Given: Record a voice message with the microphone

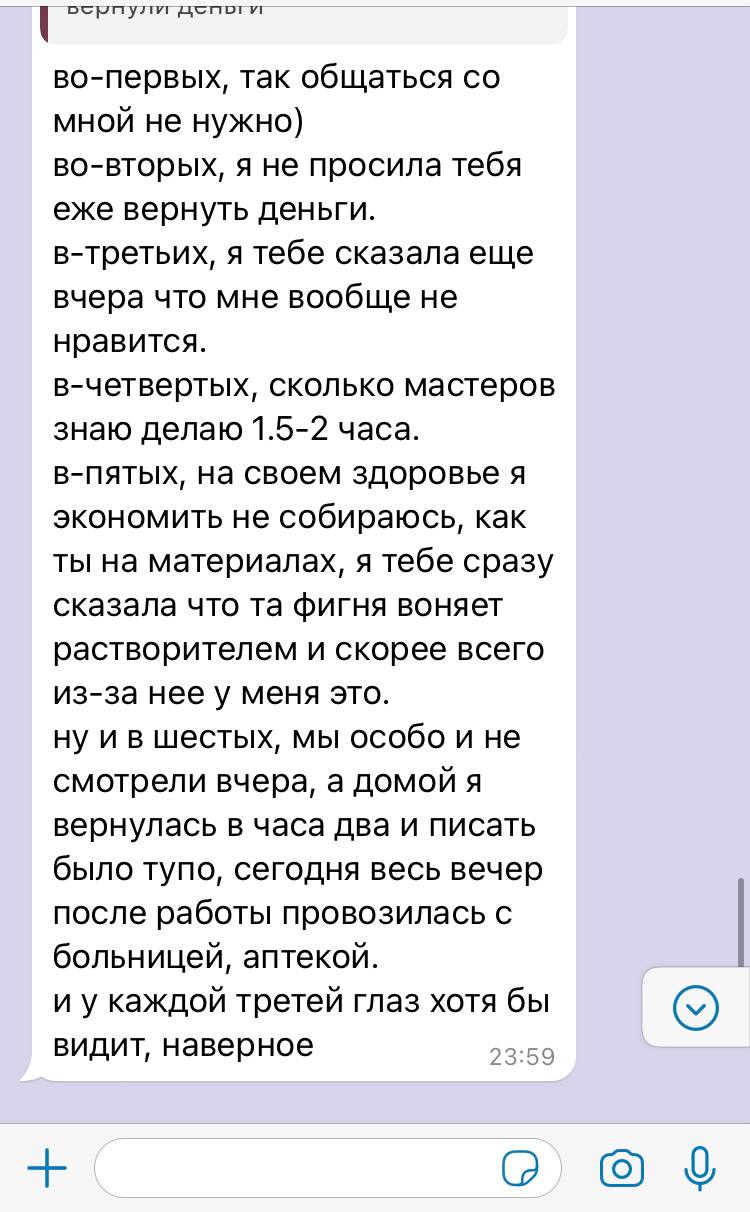Looking at the screenshot, I should click(701, 1167).
